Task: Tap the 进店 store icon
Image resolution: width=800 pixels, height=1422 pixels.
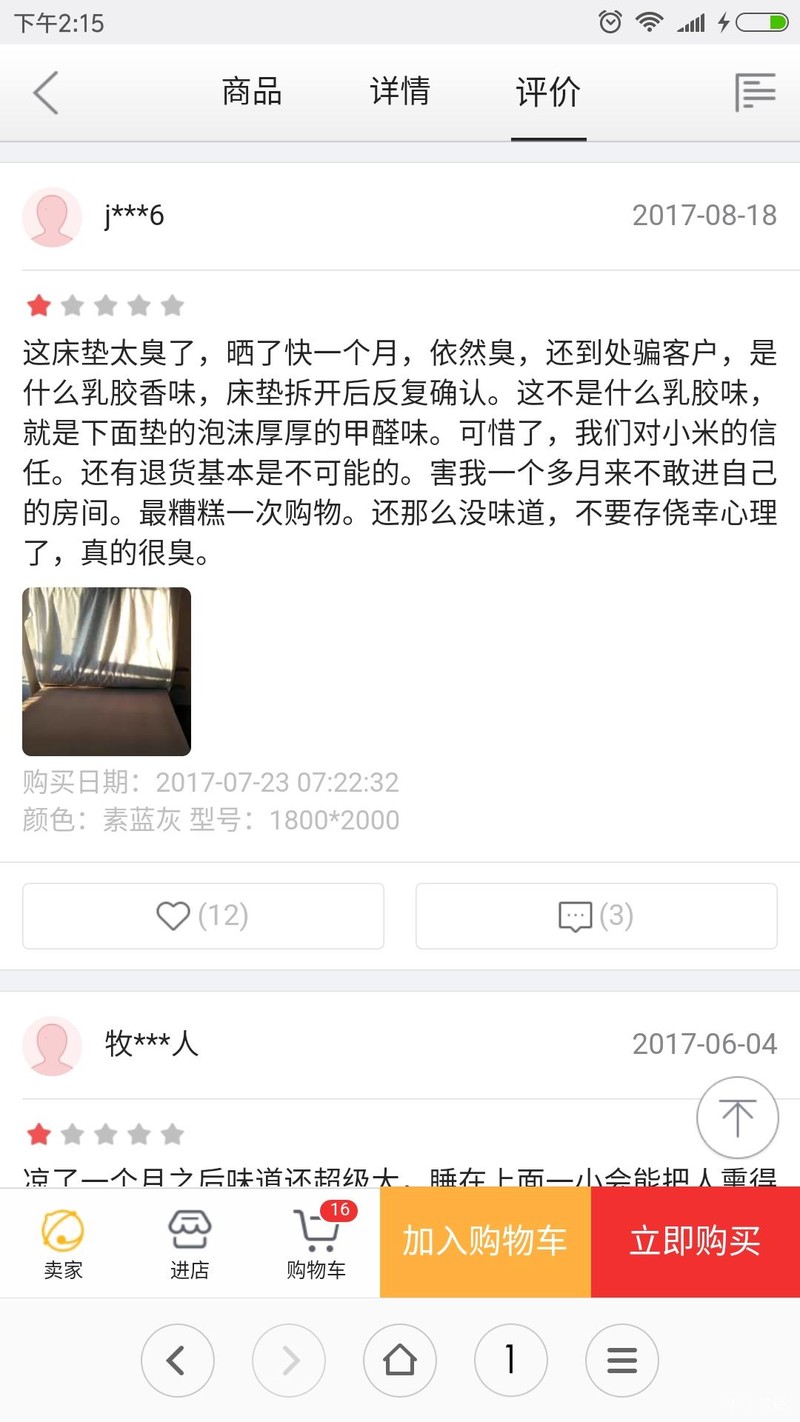Action: click(190, 1243)
